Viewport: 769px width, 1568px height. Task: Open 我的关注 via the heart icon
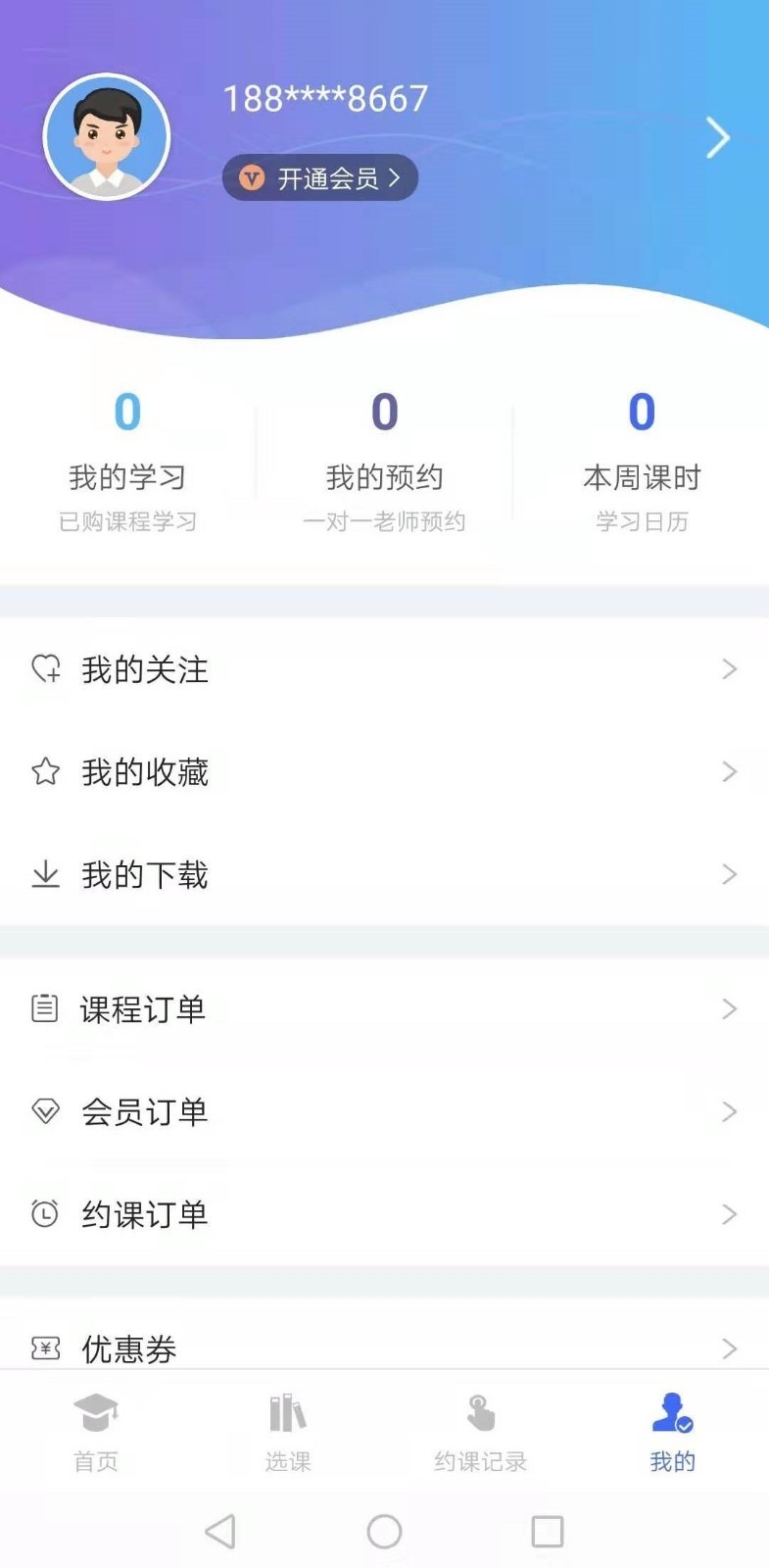point(45,669)
